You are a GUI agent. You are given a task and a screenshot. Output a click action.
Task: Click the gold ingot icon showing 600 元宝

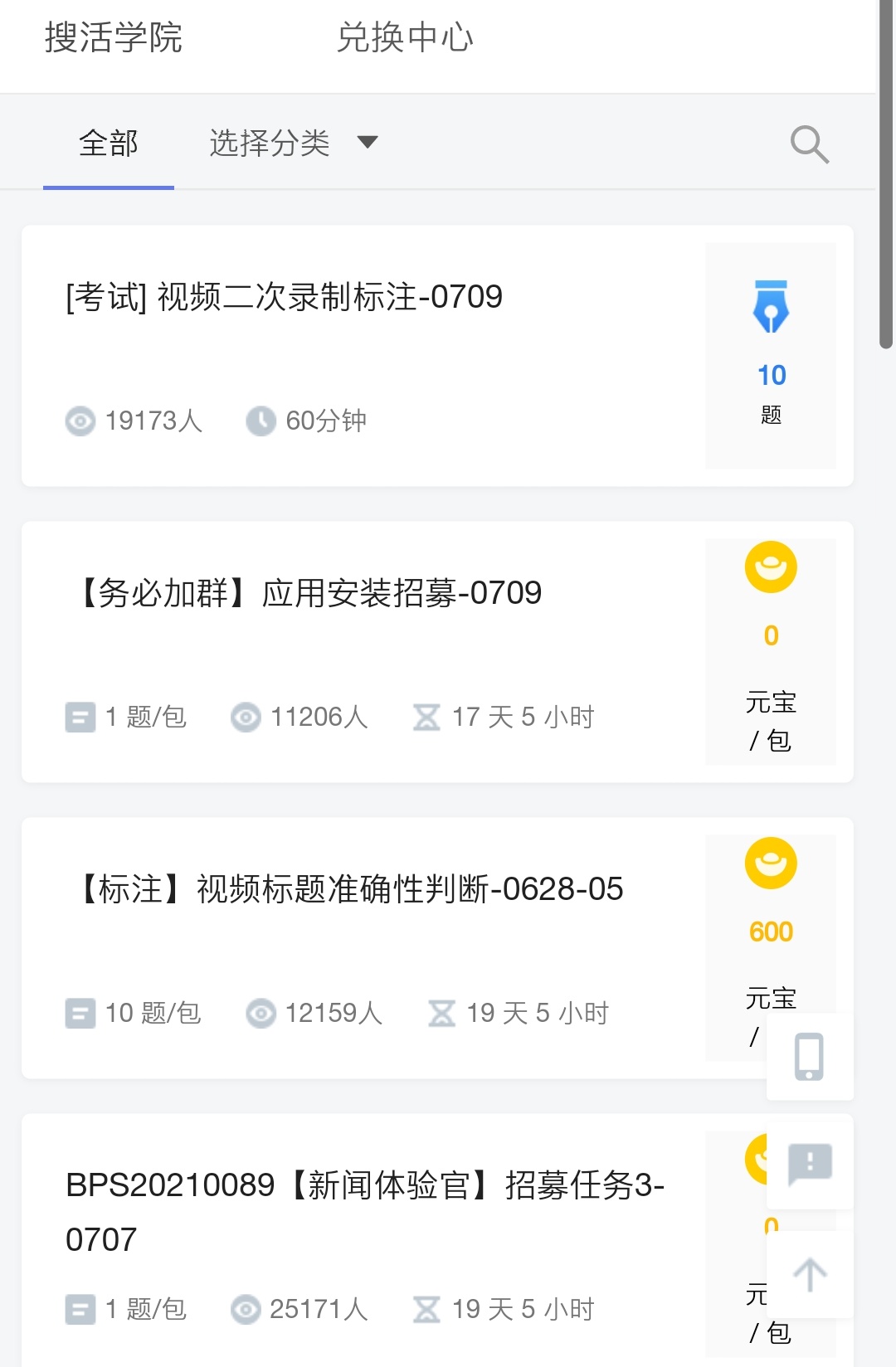pos(770,863)
